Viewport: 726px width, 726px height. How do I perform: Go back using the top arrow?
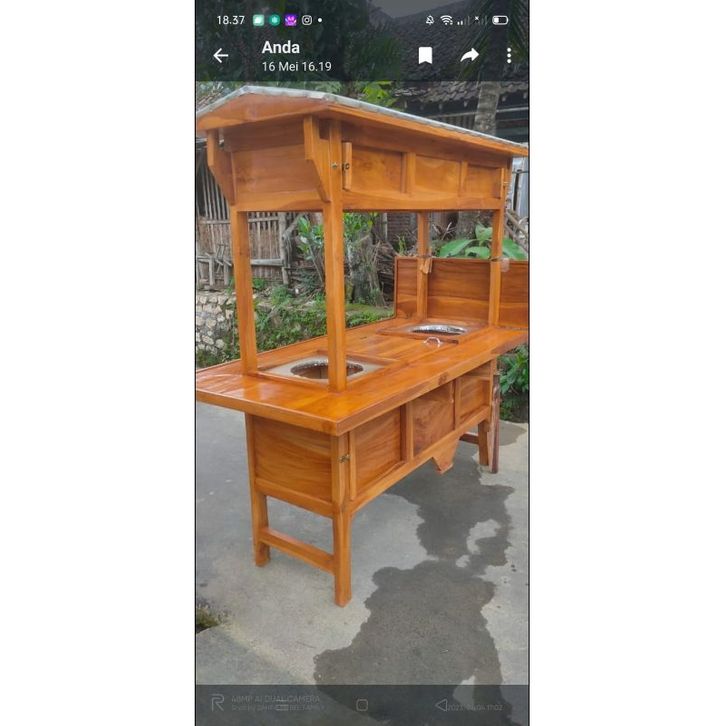click(221, 56)
